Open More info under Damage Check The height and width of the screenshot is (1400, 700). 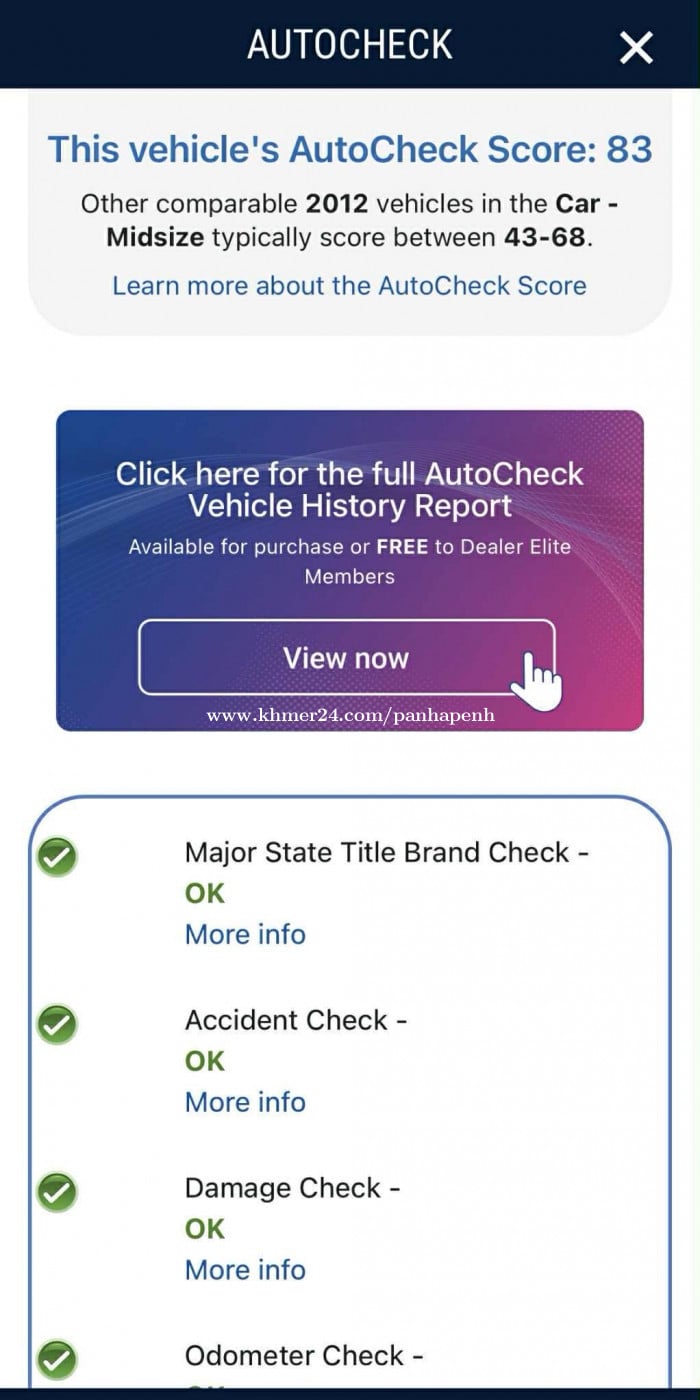(245, 1270)
